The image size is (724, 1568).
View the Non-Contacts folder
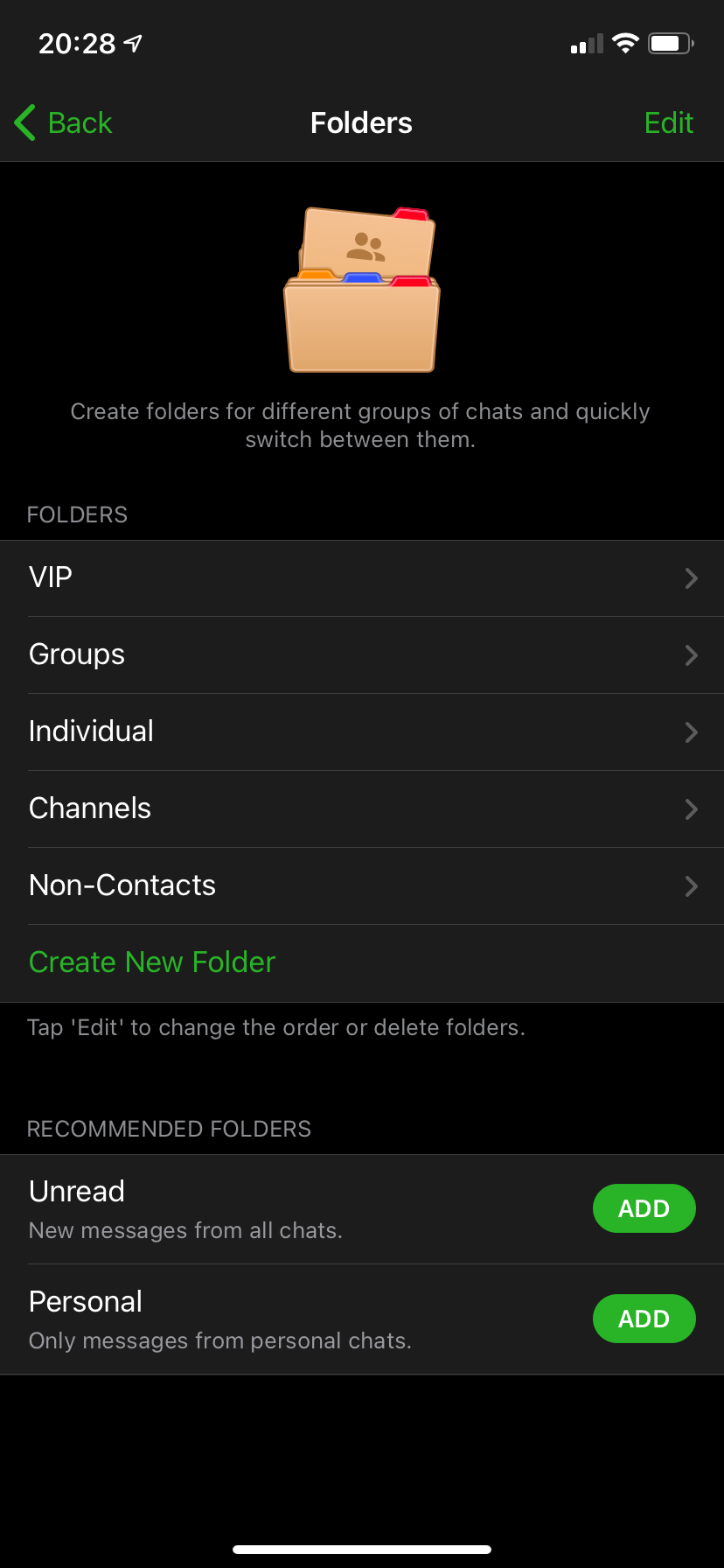click(x=362, y=886)
